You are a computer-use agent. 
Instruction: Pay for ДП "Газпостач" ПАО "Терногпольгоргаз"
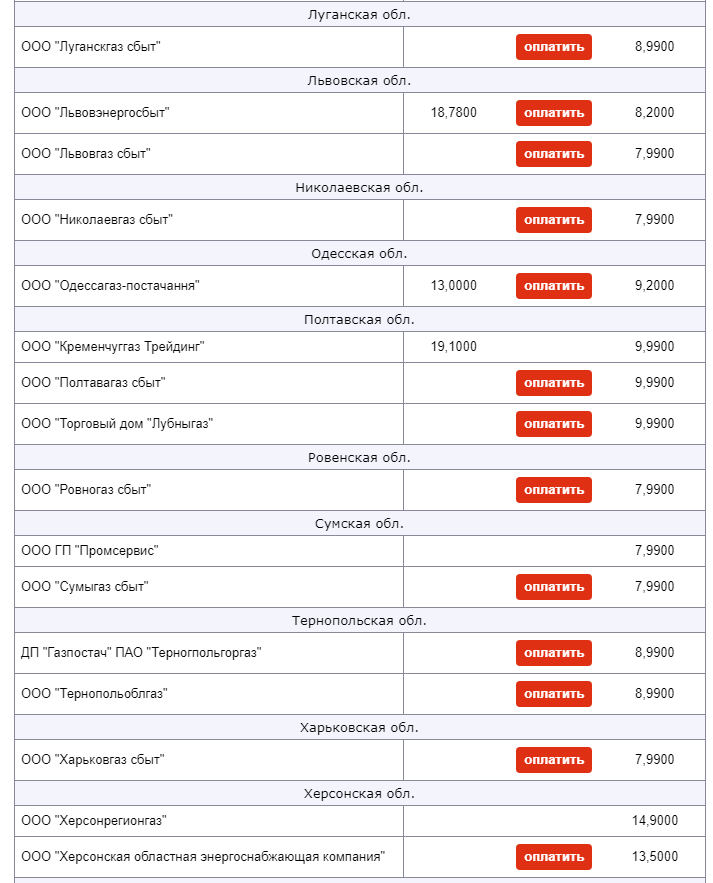(x=553, y=653)
